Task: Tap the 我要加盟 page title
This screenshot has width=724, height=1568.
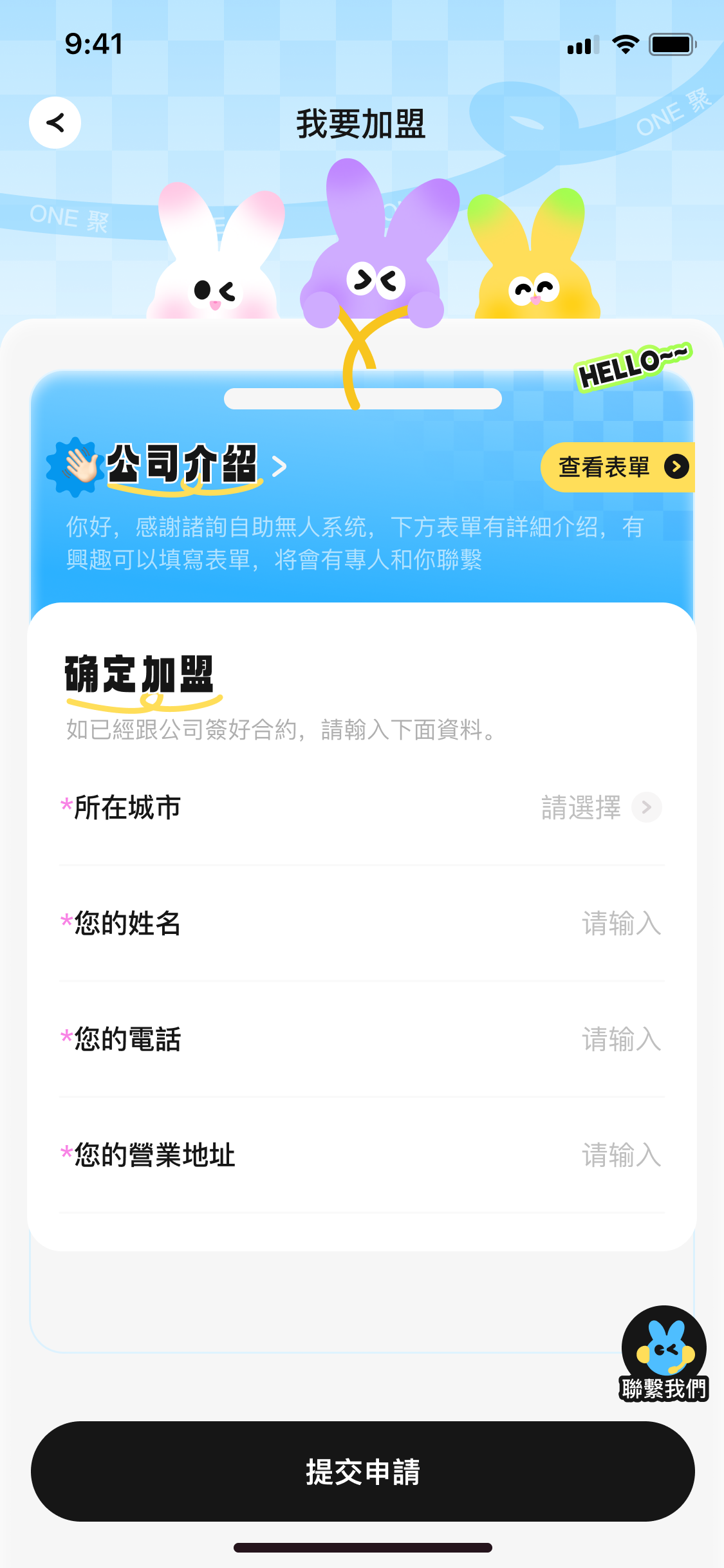Action: pyautogui.click(x=362, y=125)
